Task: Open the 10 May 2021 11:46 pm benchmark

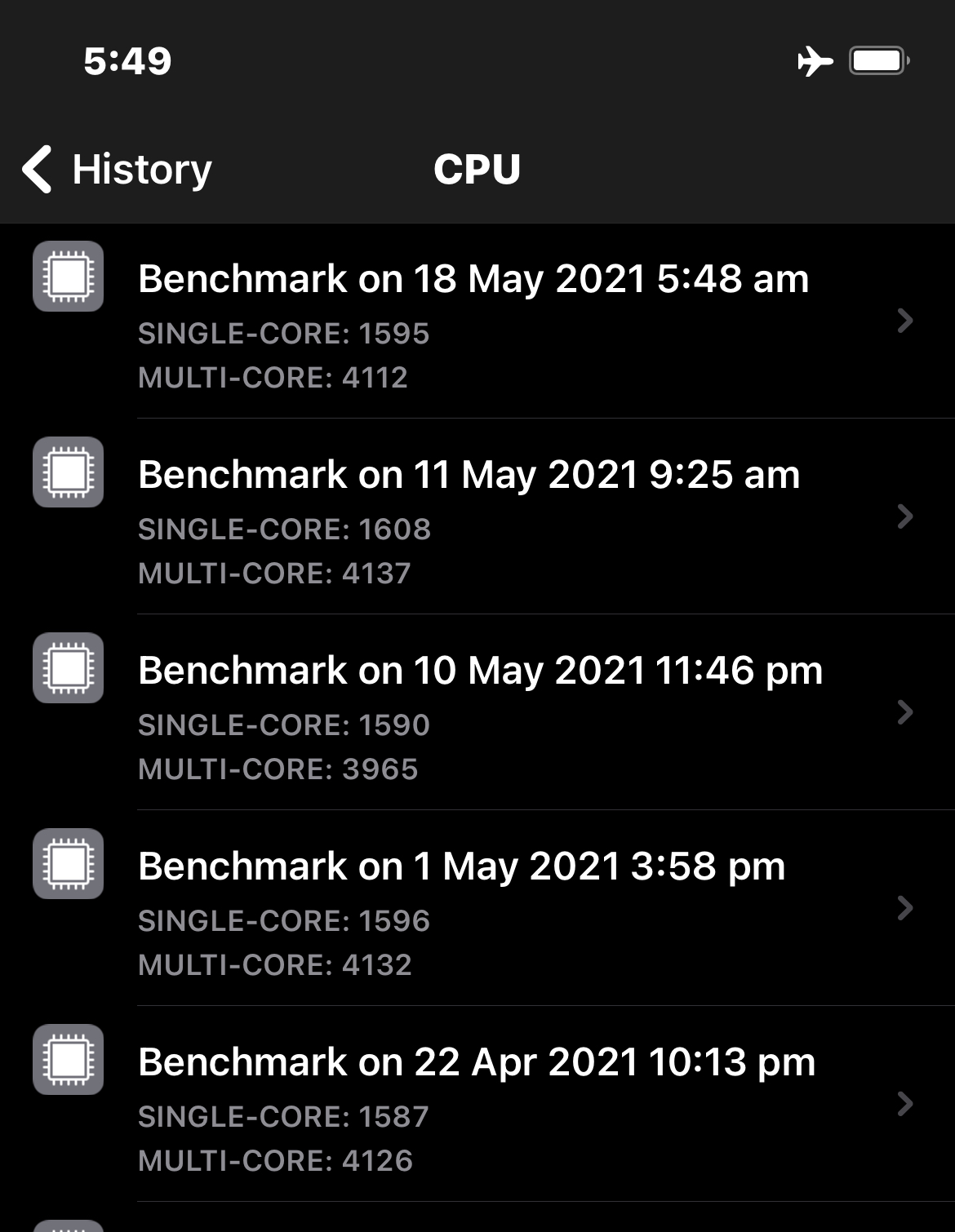Action: 477,712
